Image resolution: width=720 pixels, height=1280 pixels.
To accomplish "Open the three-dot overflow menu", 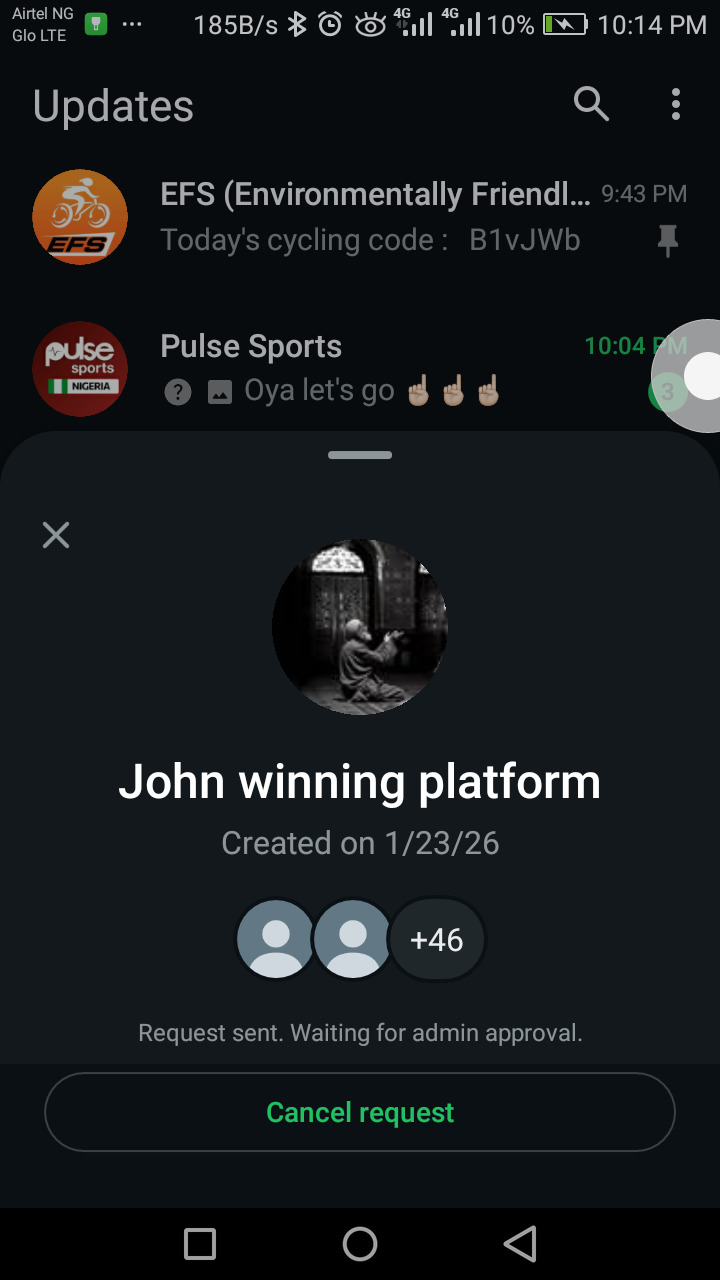I will point(676,103).
